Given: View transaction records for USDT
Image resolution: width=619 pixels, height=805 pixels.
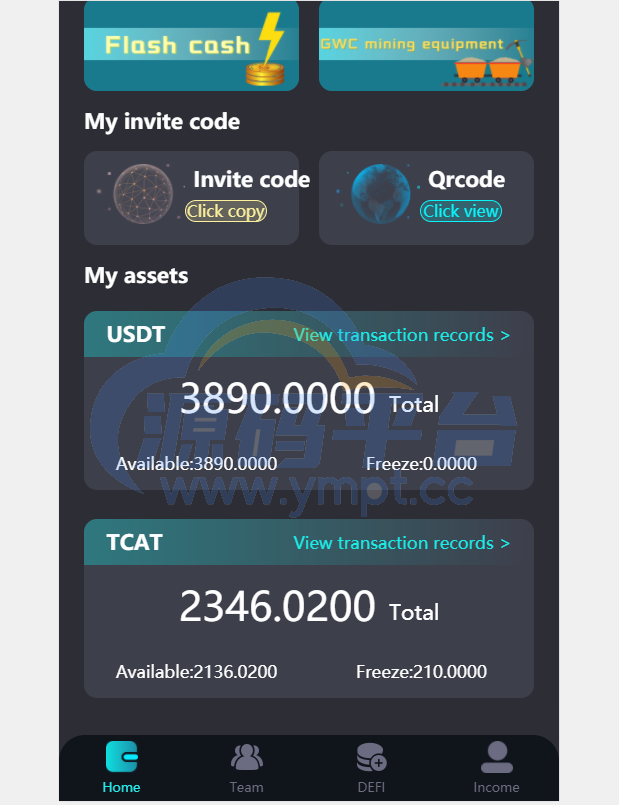Looking at the screenshot, I should [401, 335].
